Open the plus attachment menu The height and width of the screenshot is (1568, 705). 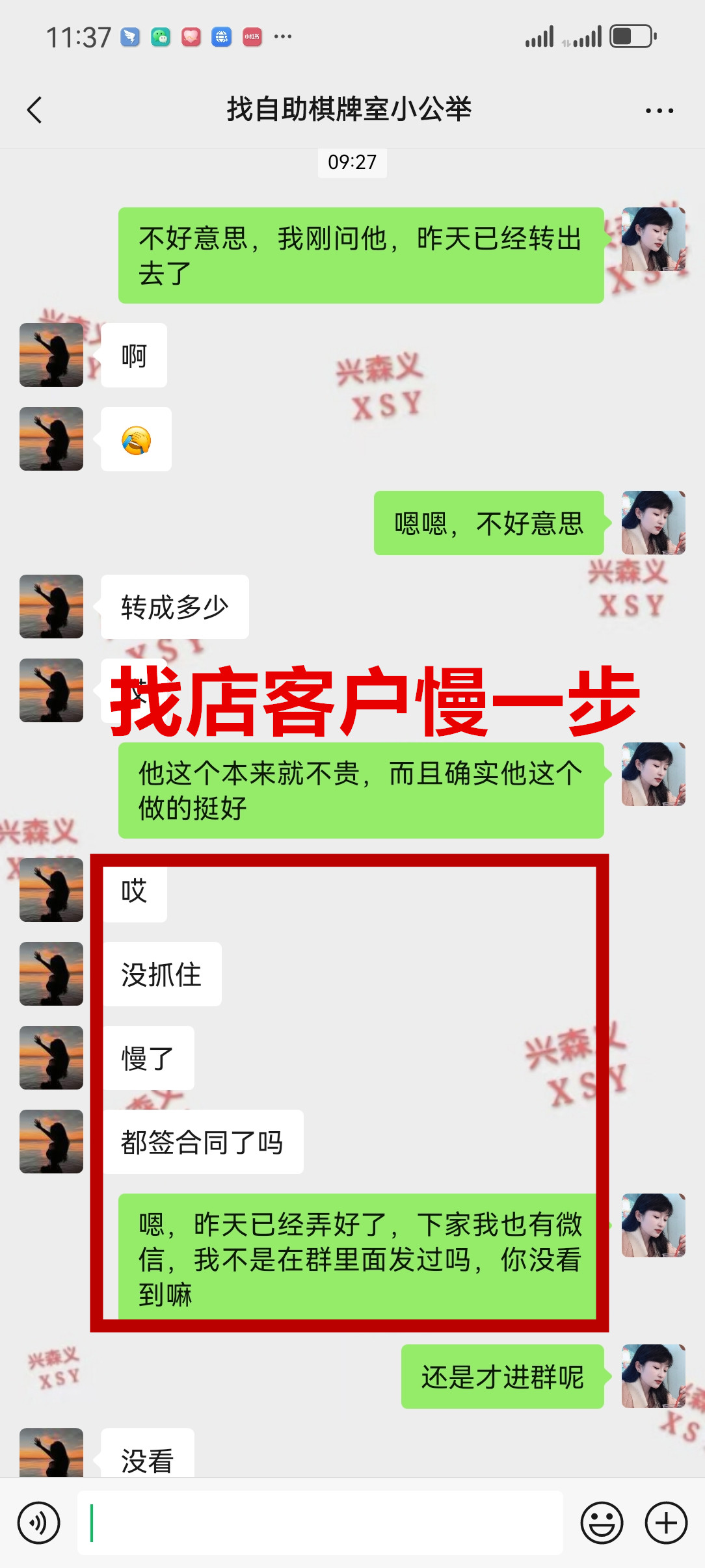666,1522
